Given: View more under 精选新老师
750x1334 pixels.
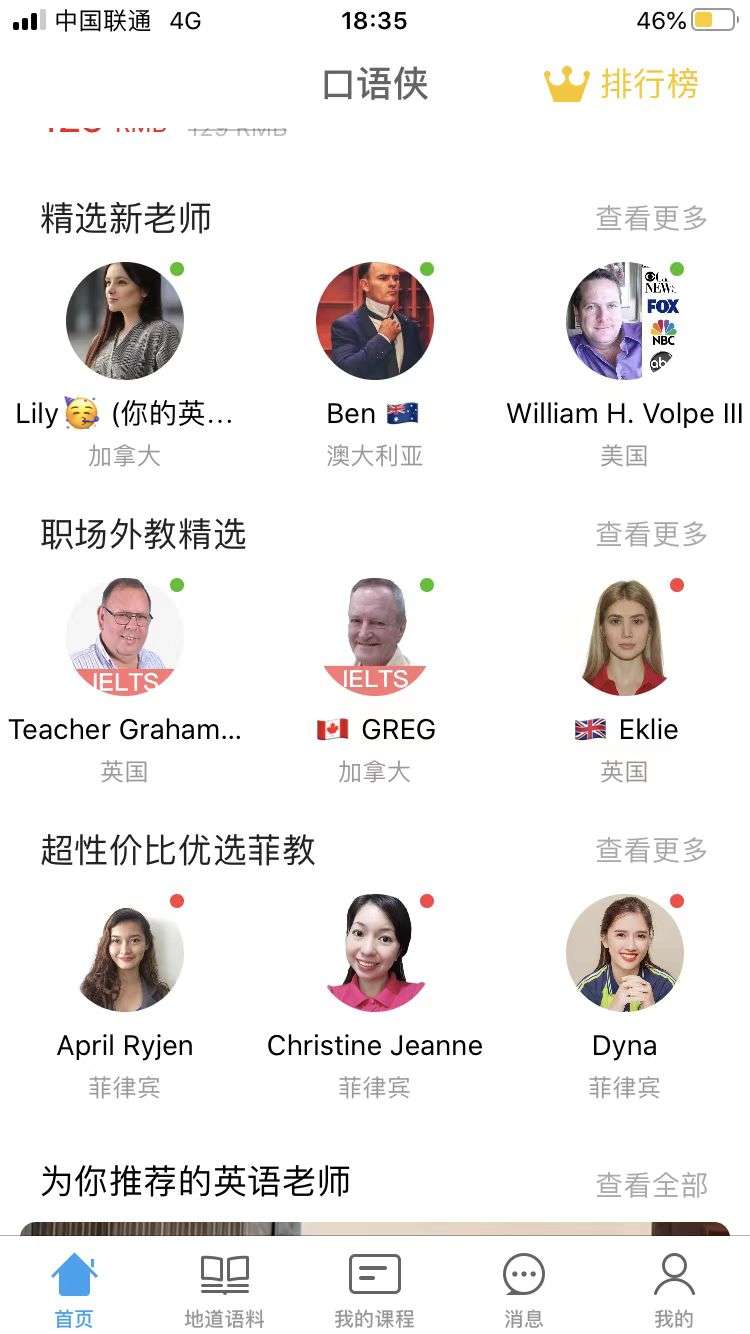Looking at the screenshot, I should [651, 218].
